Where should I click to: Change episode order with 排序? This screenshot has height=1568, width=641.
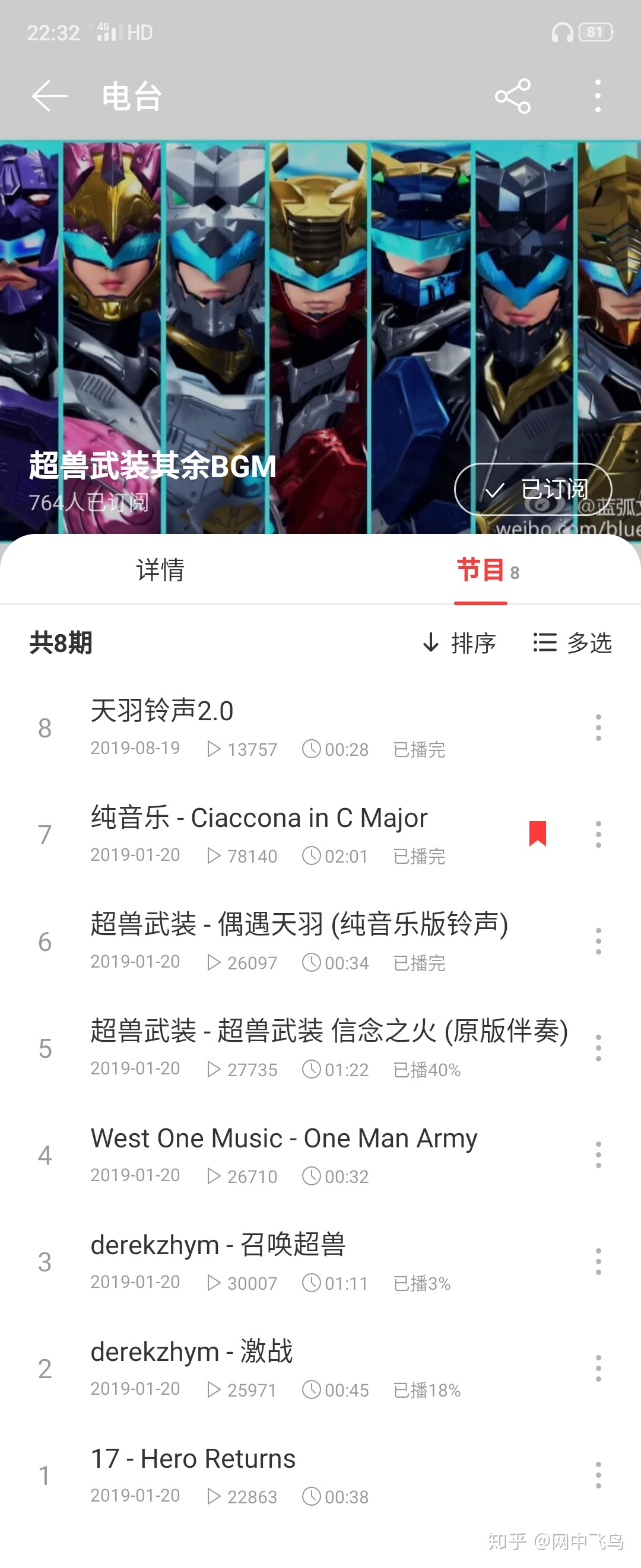[459, 643]
